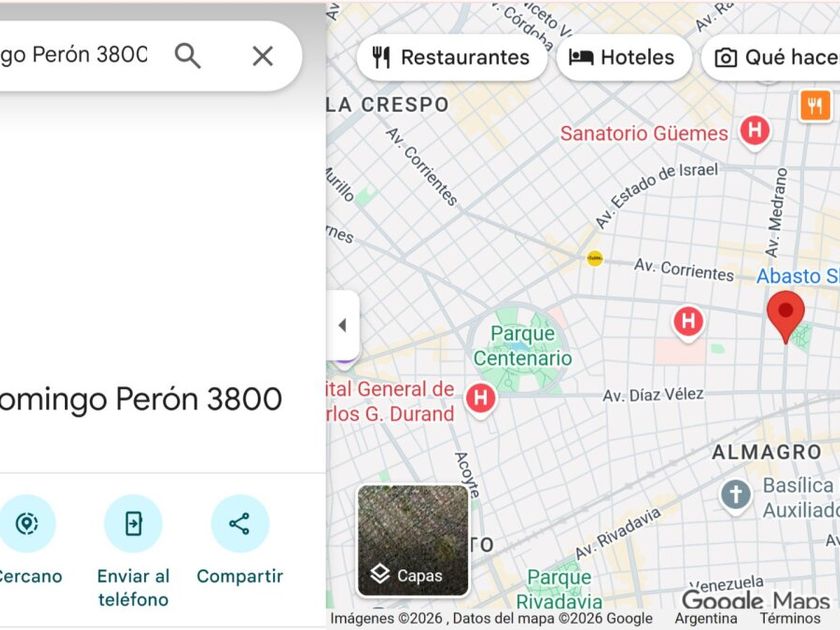
Task: Open Hospital General Durand marker
Action: pos(481,399)
